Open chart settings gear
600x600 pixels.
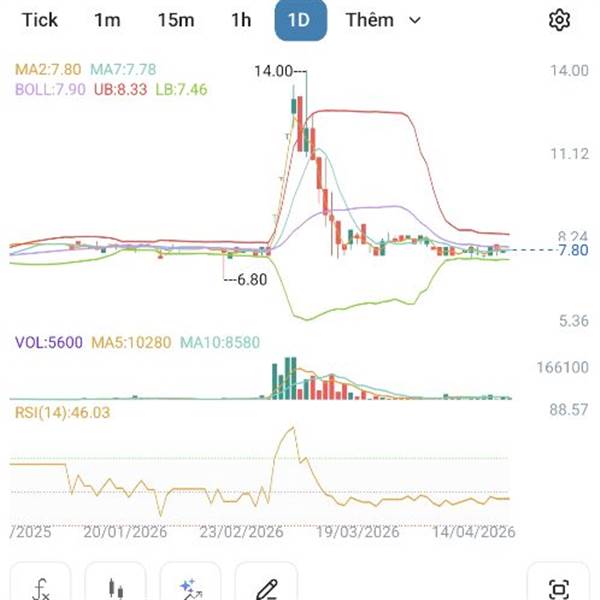560,20
